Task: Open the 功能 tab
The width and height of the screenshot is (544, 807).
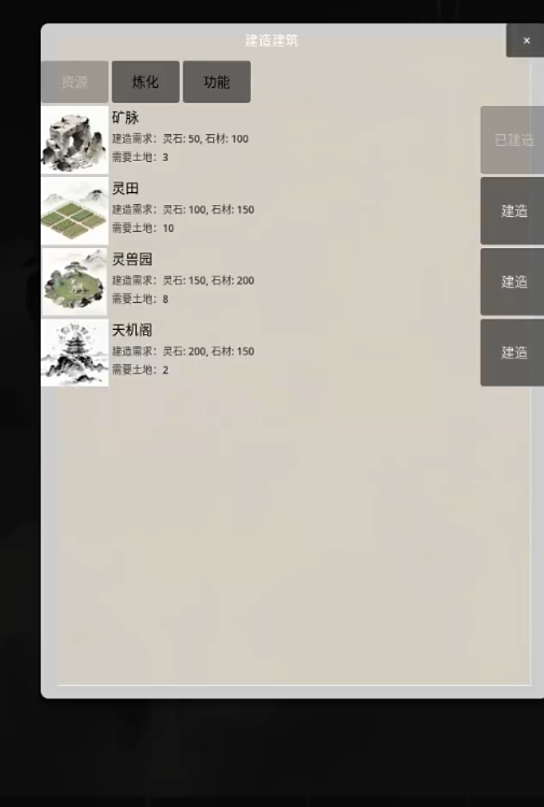Action: pos(217,82)
